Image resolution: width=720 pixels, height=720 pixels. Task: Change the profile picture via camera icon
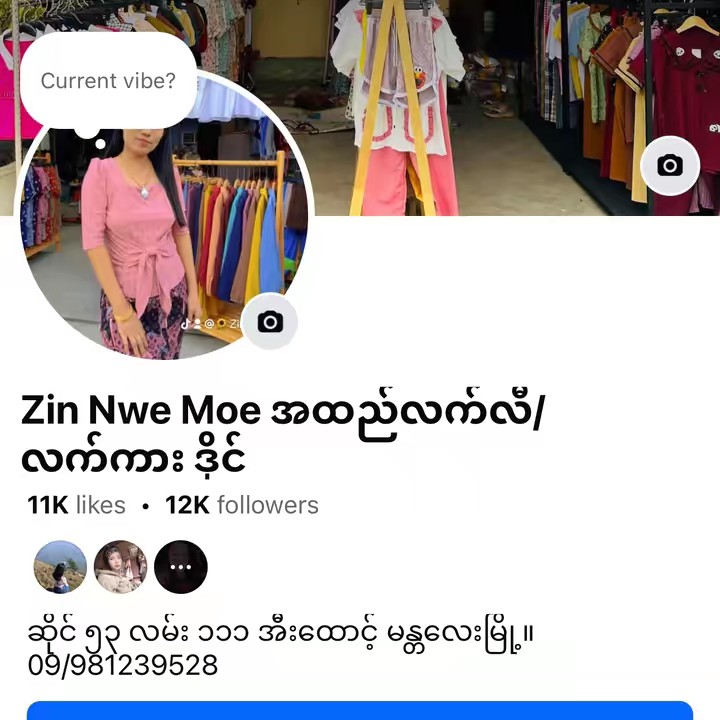(x=270, y=321)
